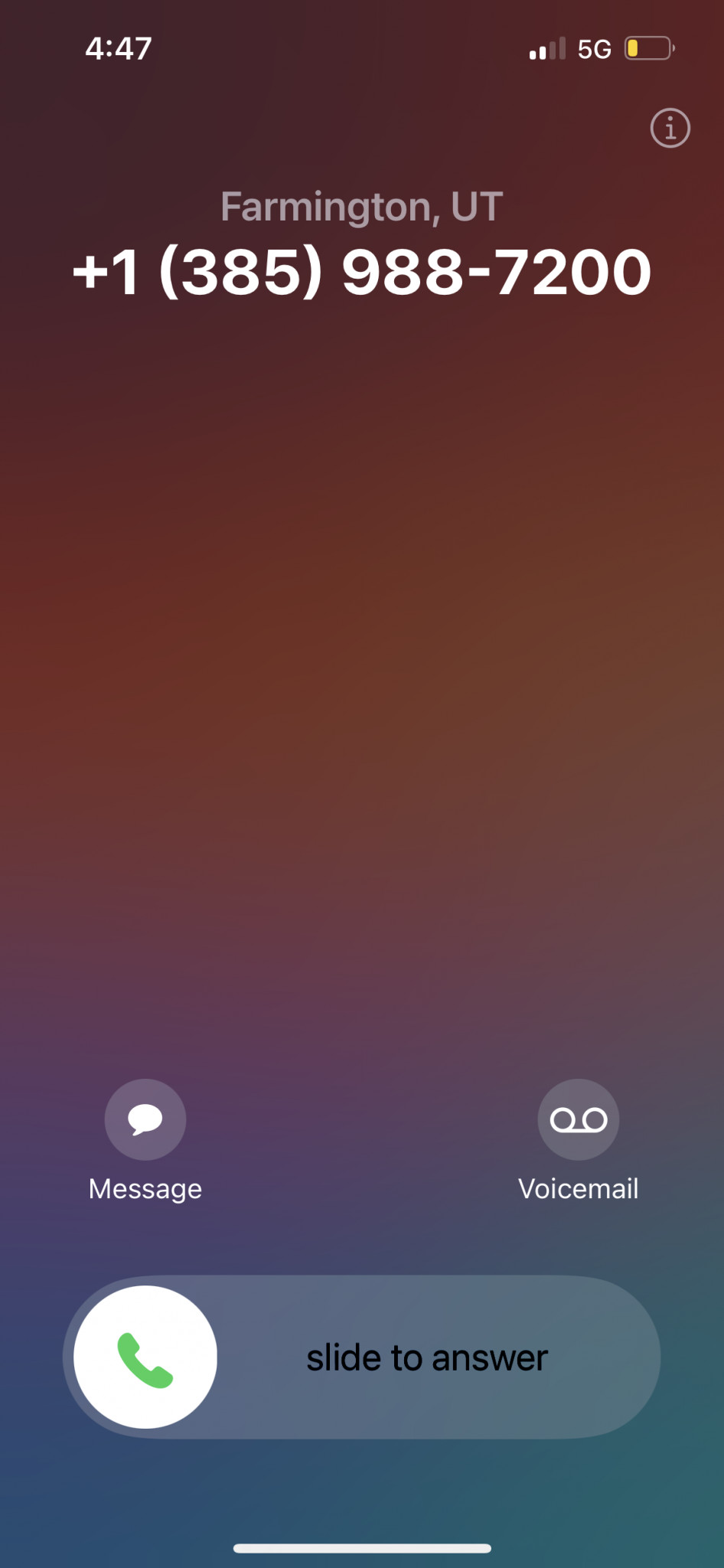The image size is (724, 1568).
Task: Reply to the caller with a Message
Action: (145, 1119)
